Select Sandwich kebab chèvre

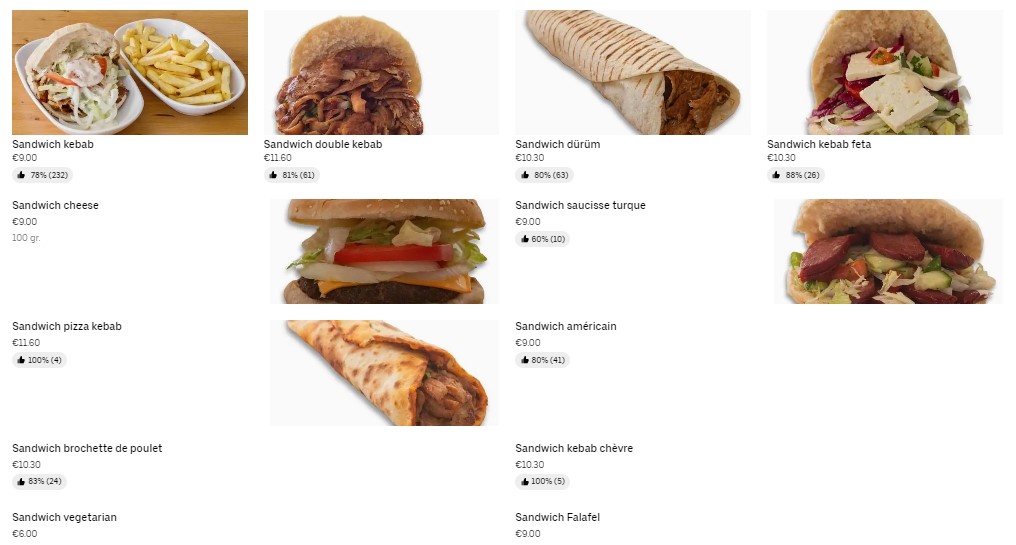point(574,449)
